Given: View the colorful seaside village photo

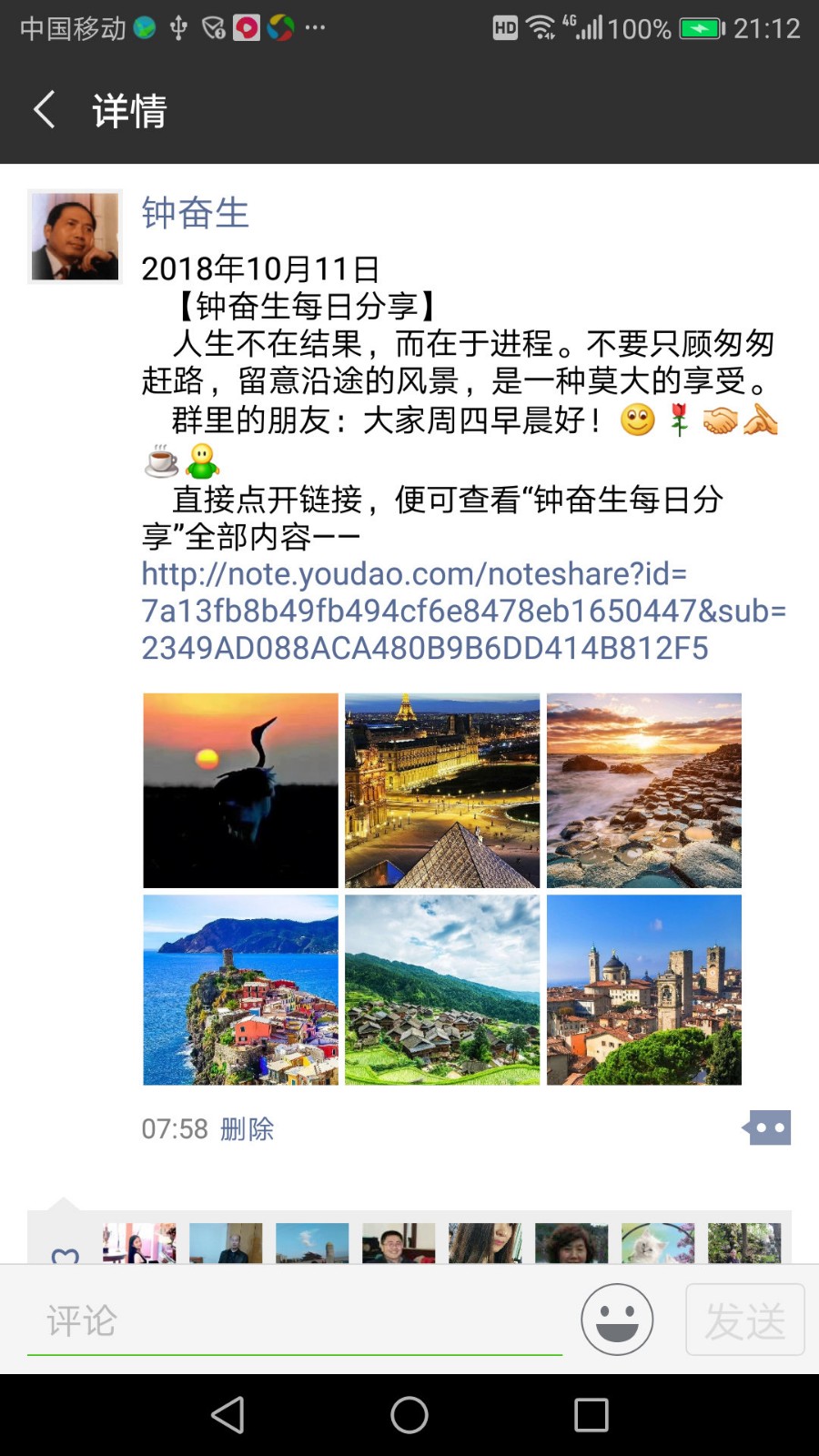Looking at the screenshot, I should [x=240, y=990].
